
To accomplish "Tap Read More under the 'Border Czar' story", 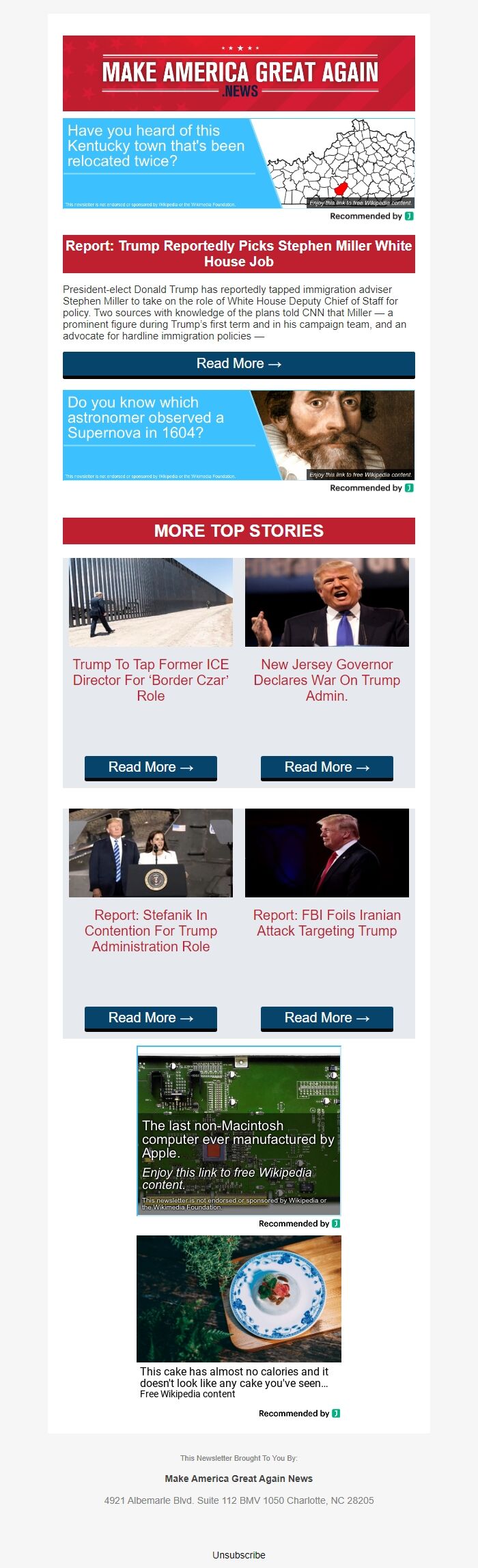I will coord(151,767).
